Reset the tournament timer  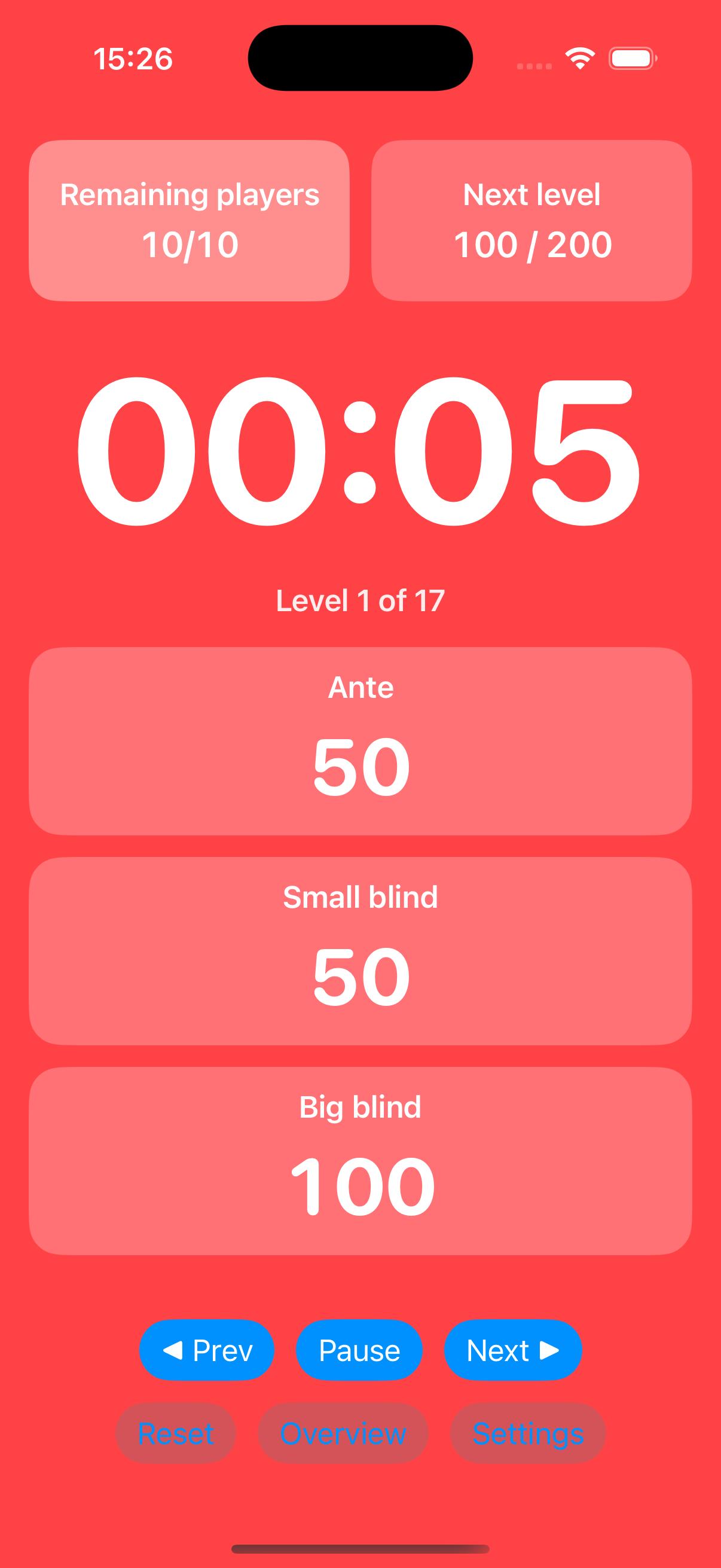click(176, 1434)
